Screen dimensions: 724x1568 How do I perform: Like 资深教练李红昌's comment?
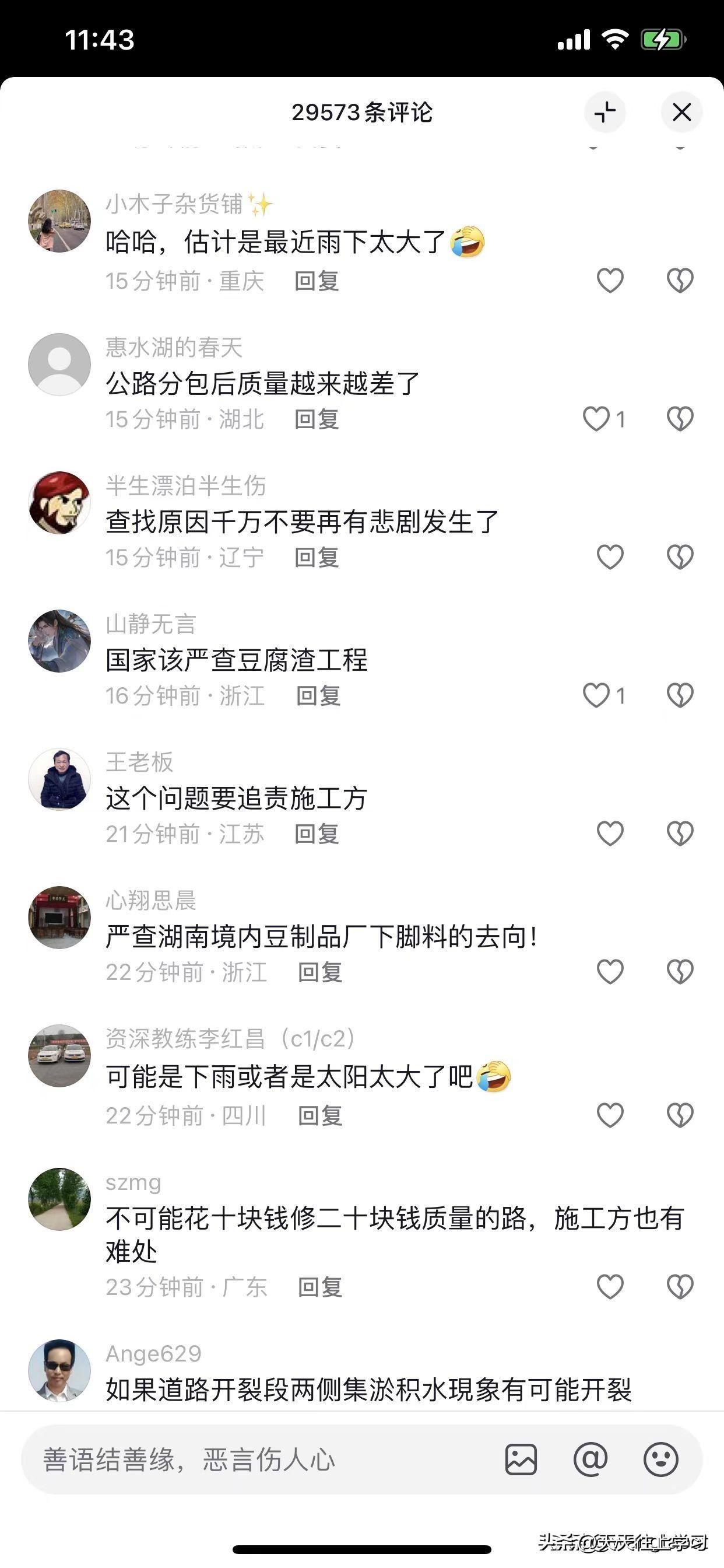pyautogui.click(x=610, y=1115)
